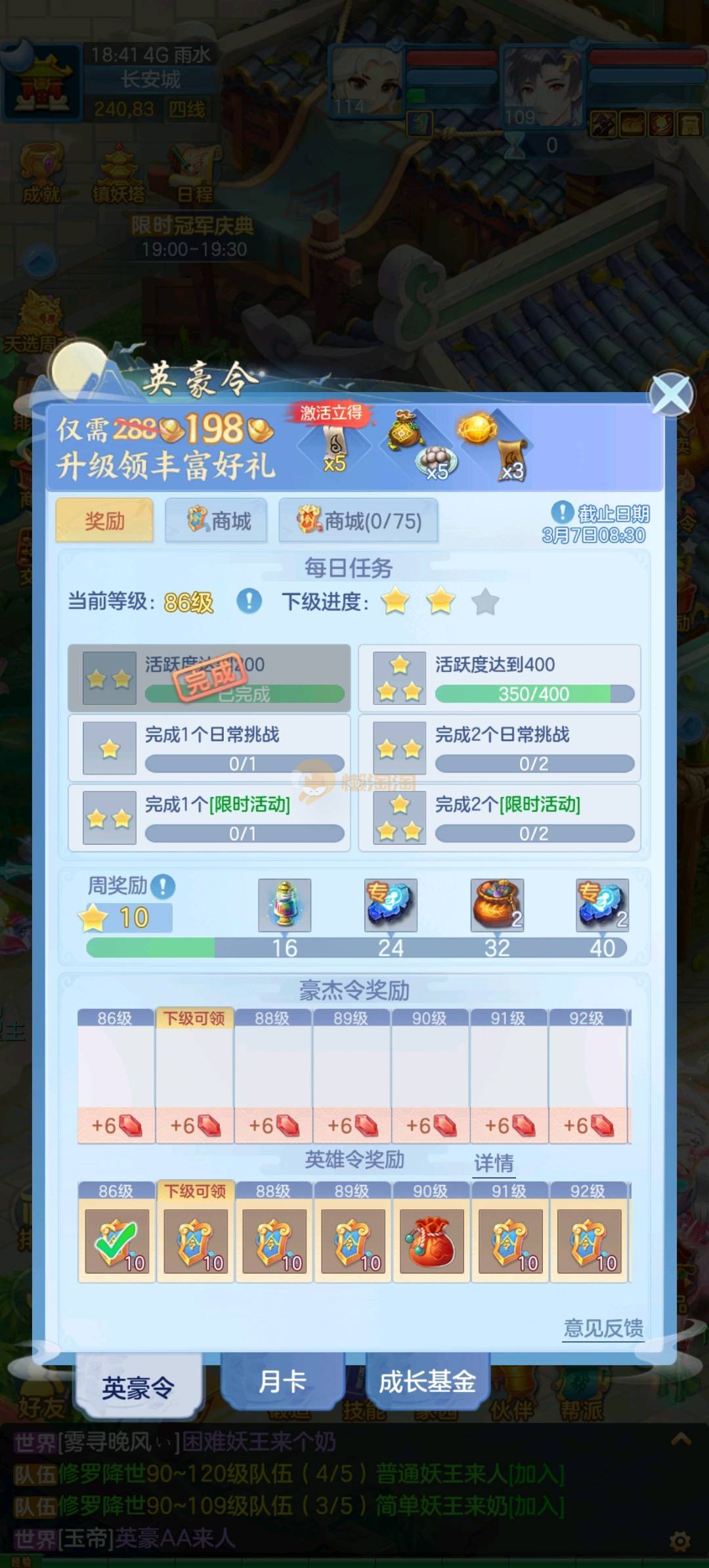
Task: View the 90级 英雄令 red pouch reward
Action: [x=431, y=1242]
